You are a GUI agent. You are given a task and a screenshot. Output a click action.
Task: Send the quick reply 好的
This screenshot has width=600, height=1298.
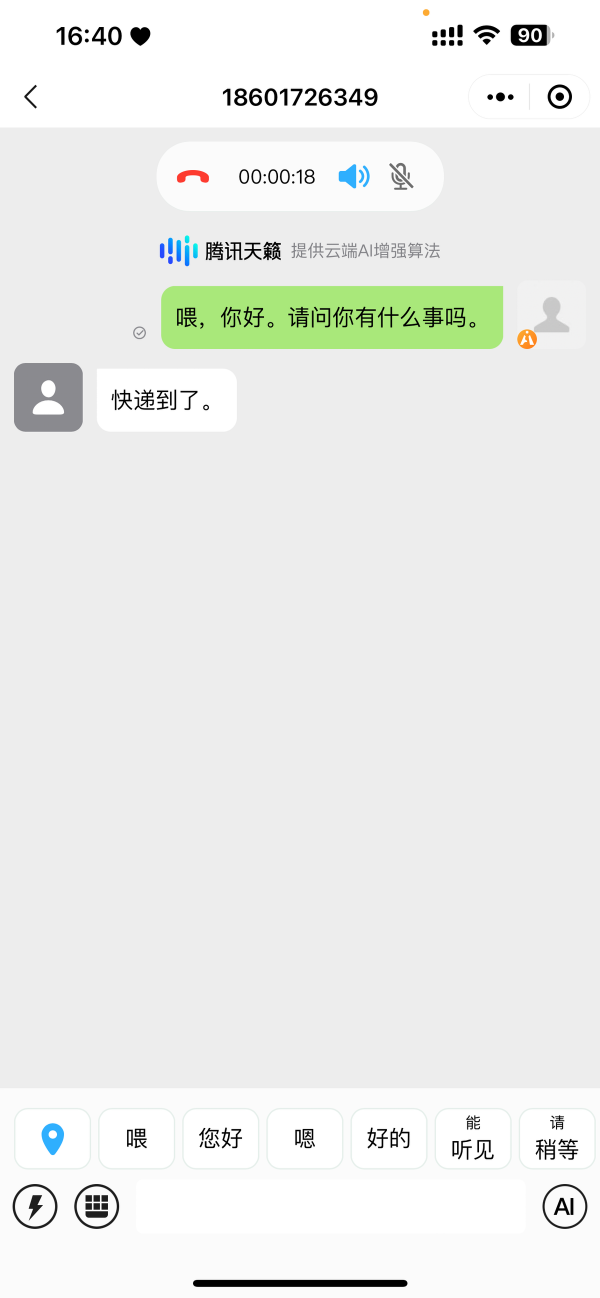(389, 1138)
